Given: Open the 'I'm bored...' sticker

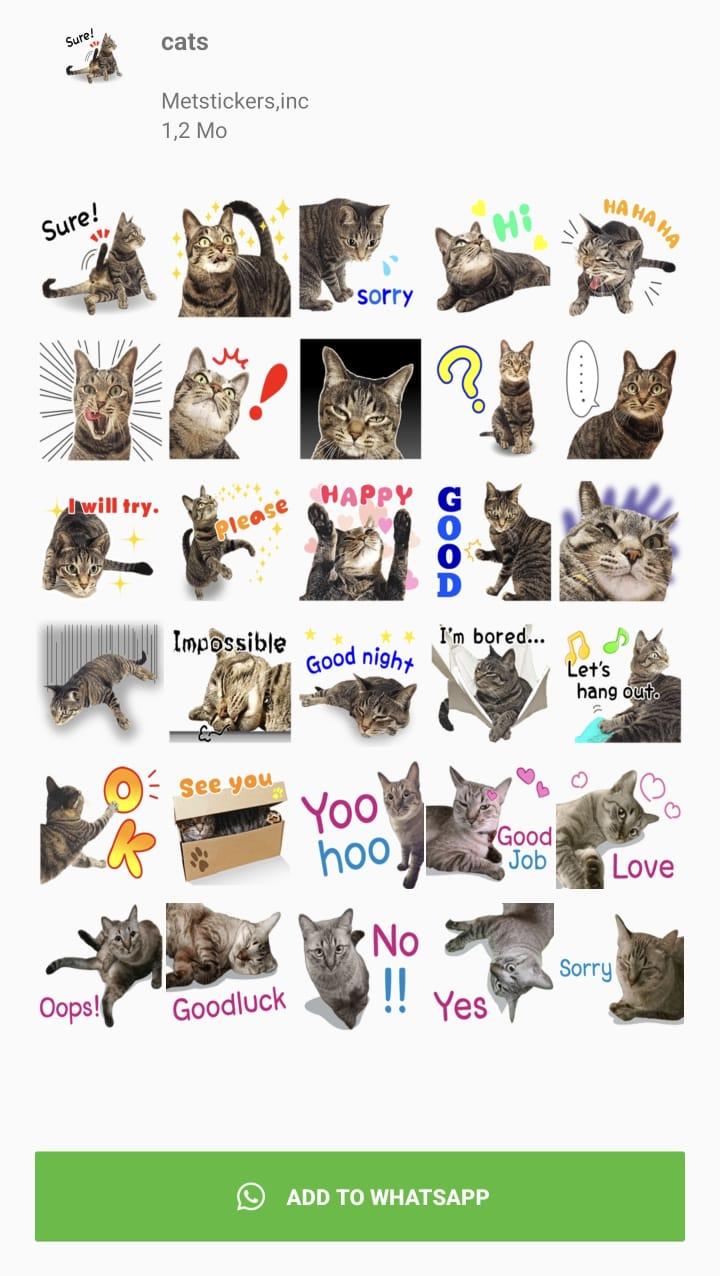Looking at the screenshot, I should click(x=490, y=683).
